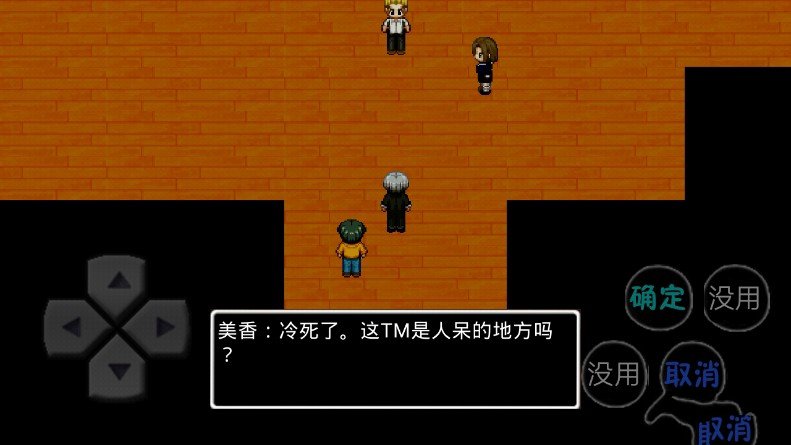The image size is (791, 445).
Task: Tap the D-pad up arrow
Action: pyautogui.click(x=119, y=281)
